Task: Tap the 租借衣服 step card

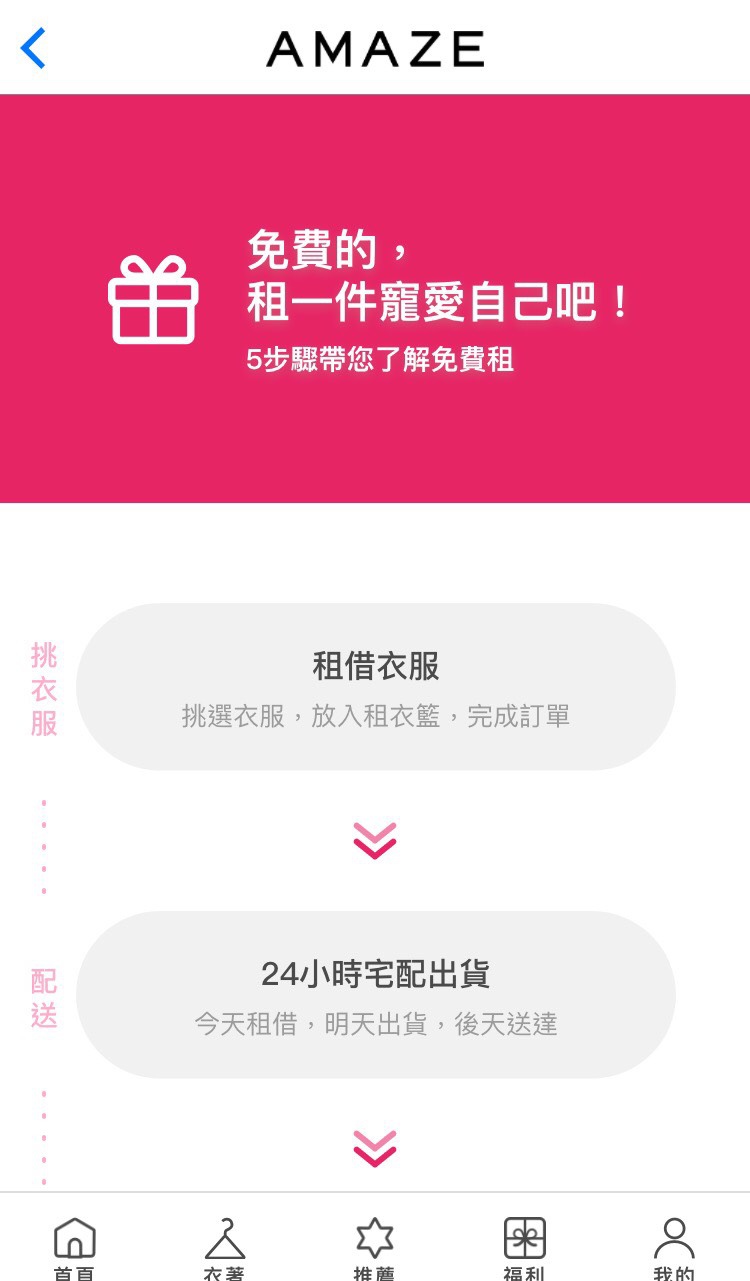Action: point(376,687)
